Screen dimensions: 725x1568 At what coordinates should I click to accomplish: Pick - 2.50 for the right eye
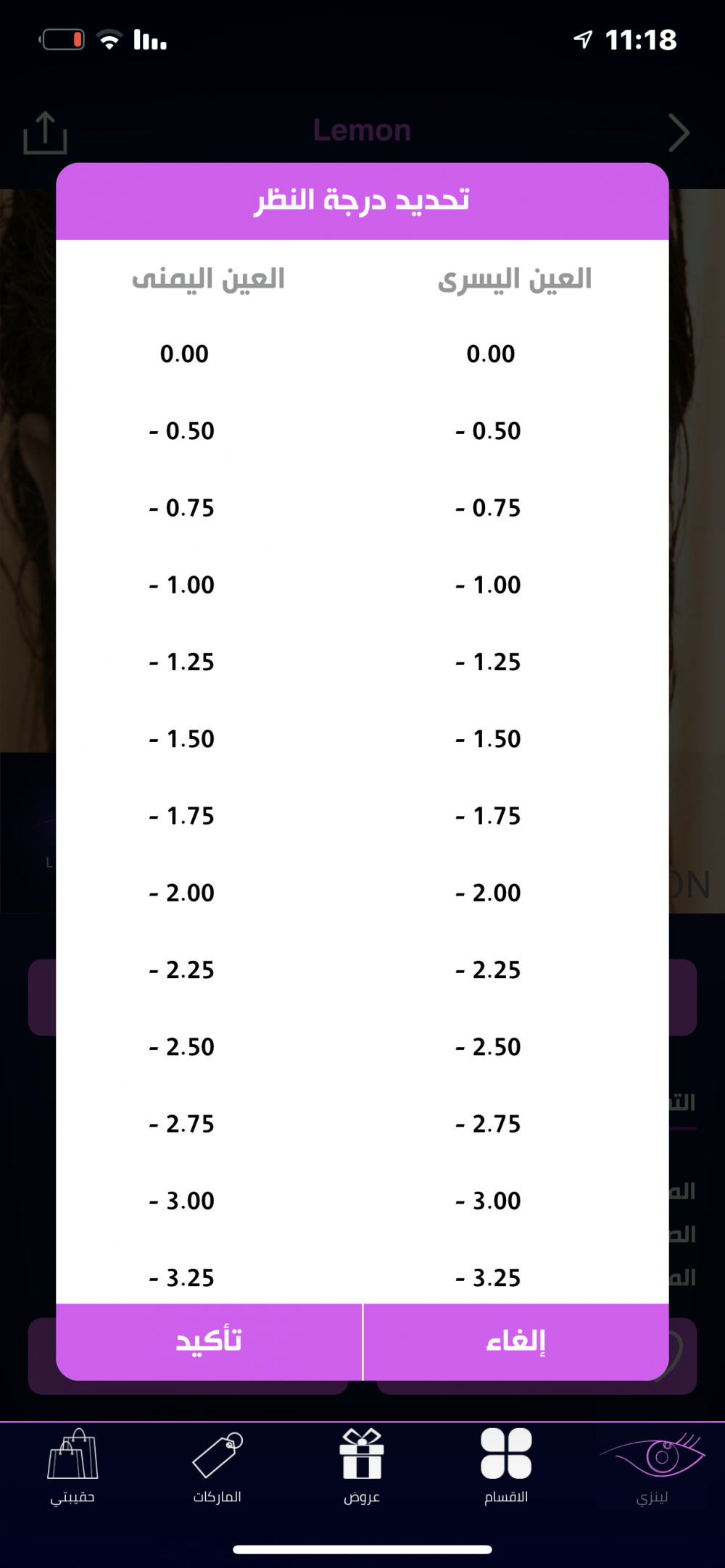pyautogui.click(x=182, y=1047)
